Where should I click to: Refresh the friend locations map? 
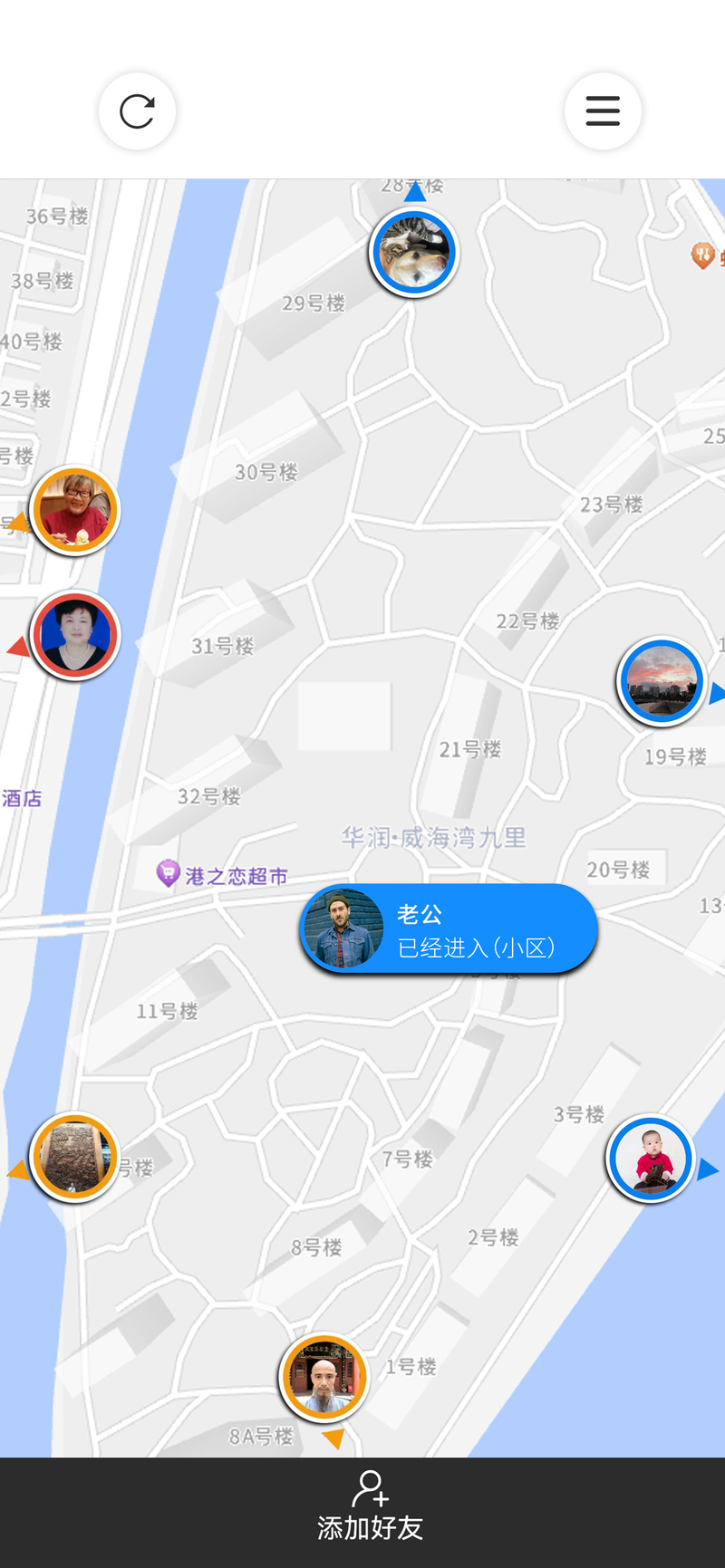pos(137,111)
